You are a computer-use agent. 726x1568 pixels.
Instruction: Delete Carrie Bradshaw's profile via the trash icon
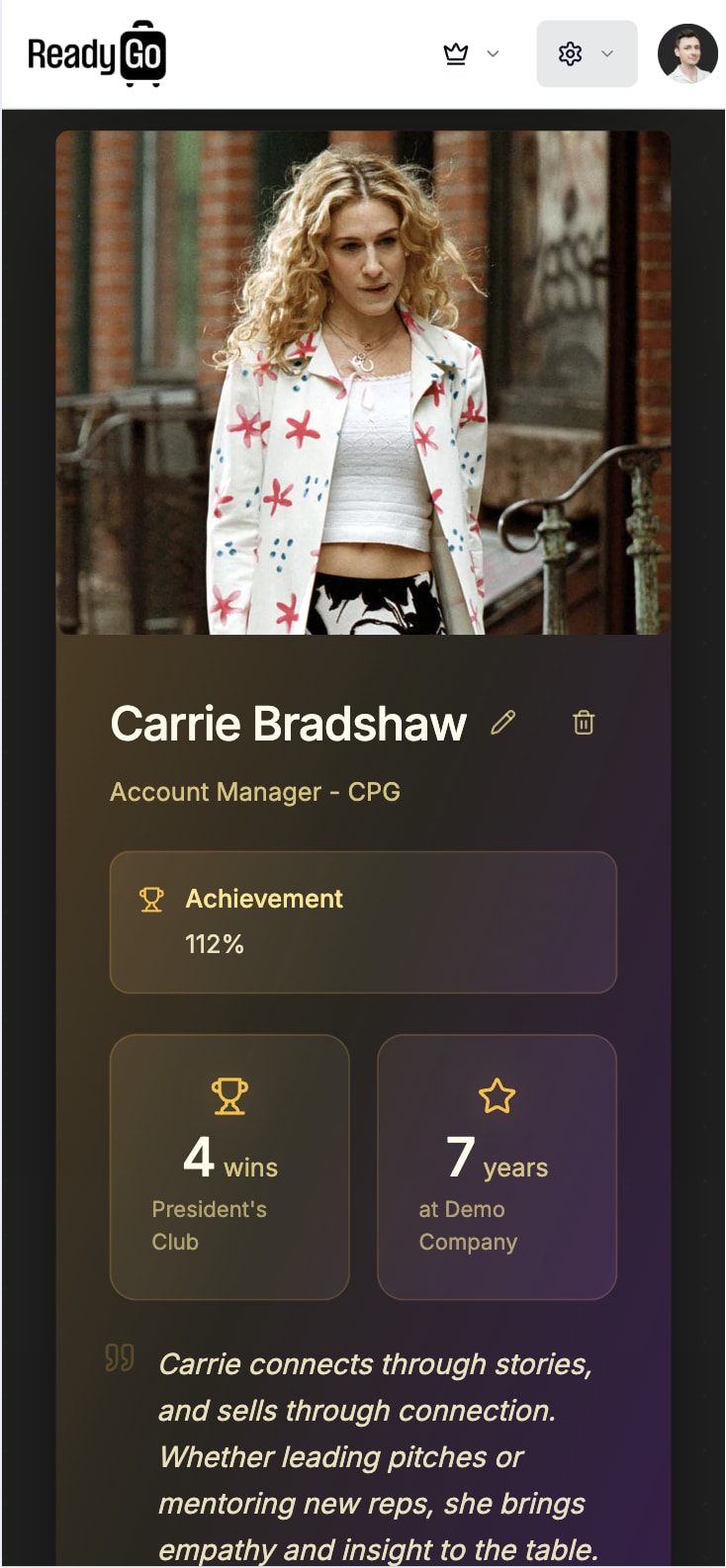point(584,723)
